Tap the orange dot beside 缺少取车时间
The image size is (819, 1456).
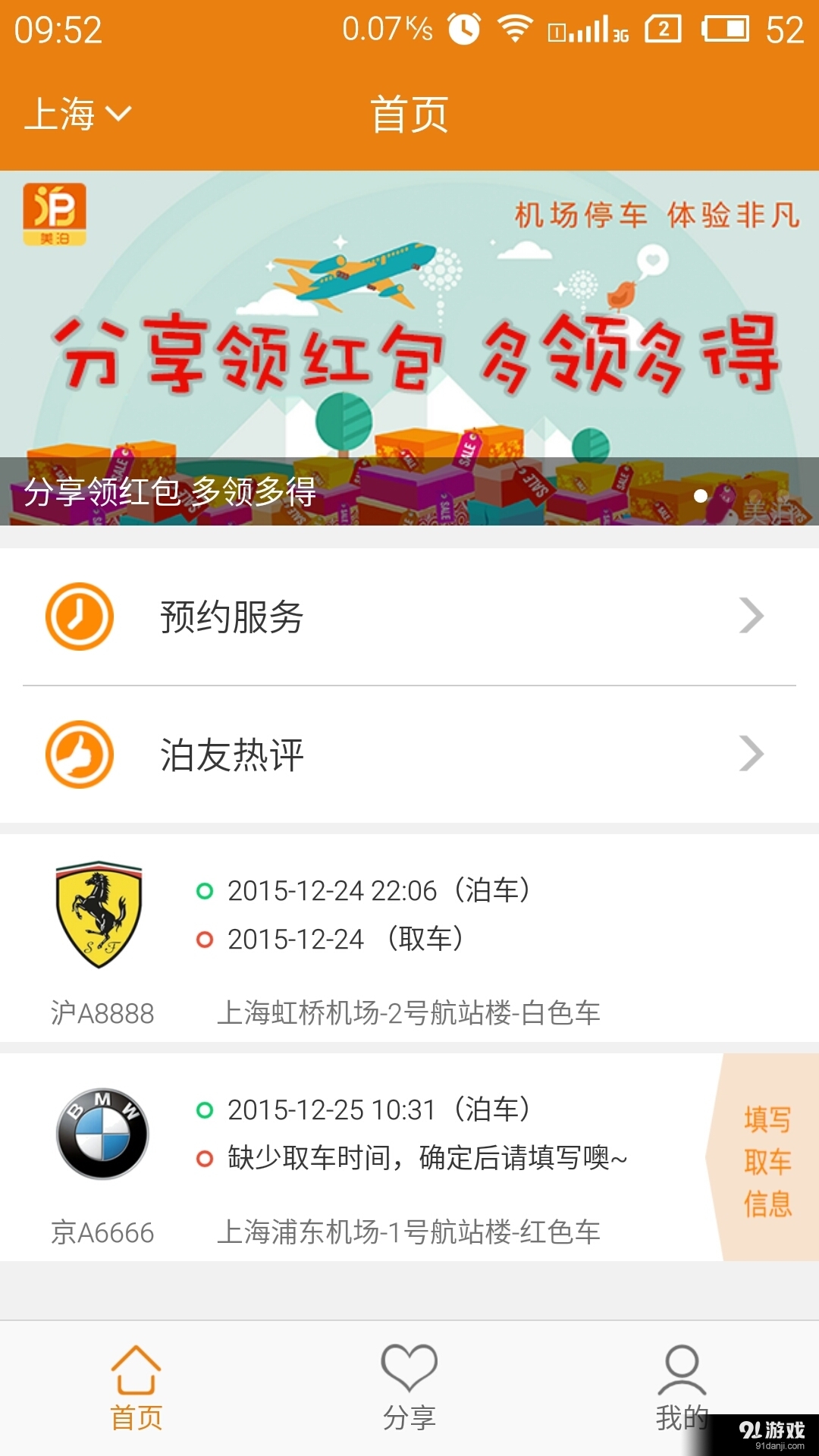[x=205, y=1158]
